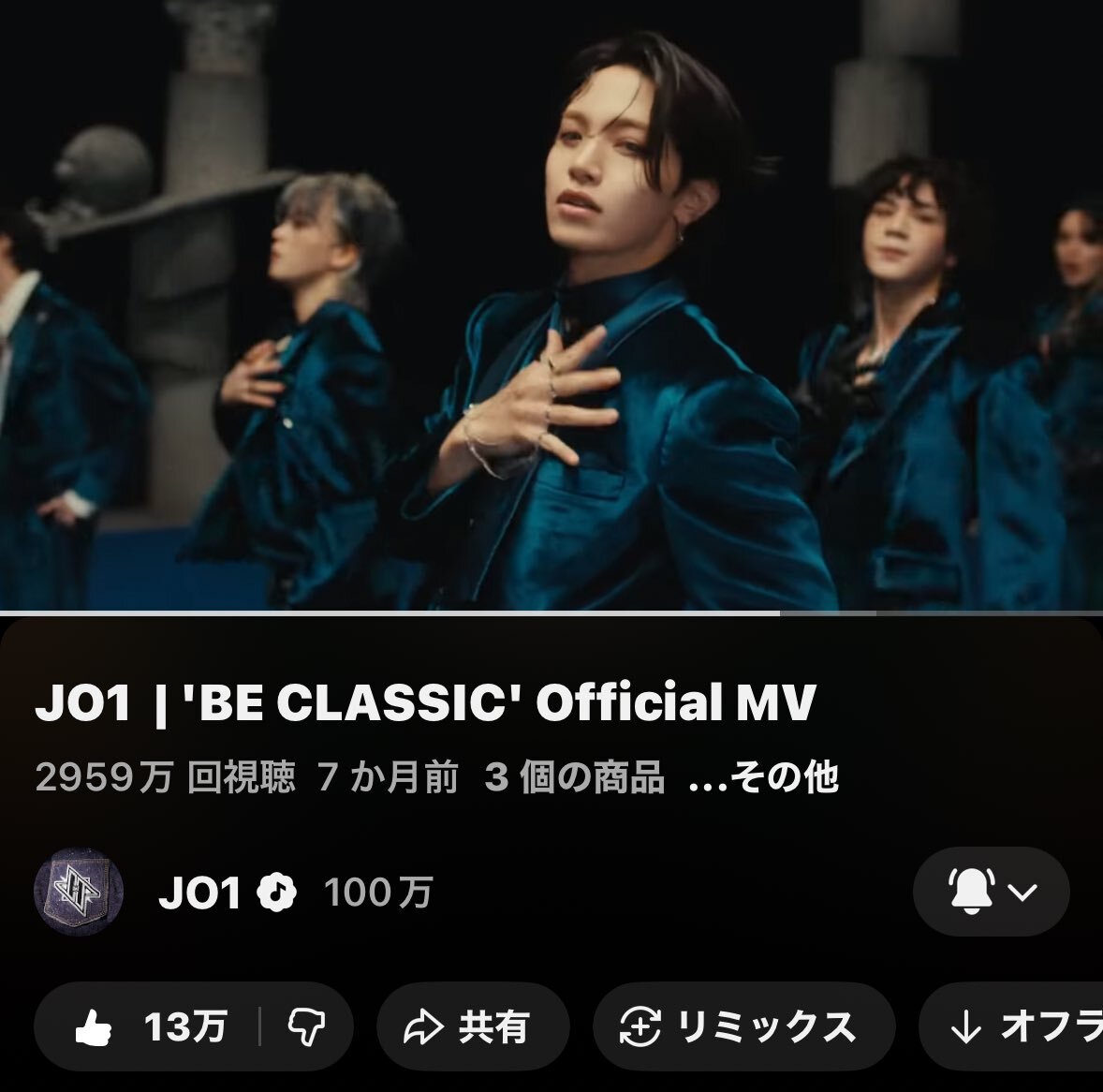The image size is (1103, 1092).
Task: Open the JO1 channel name
Action: [199, 893]
